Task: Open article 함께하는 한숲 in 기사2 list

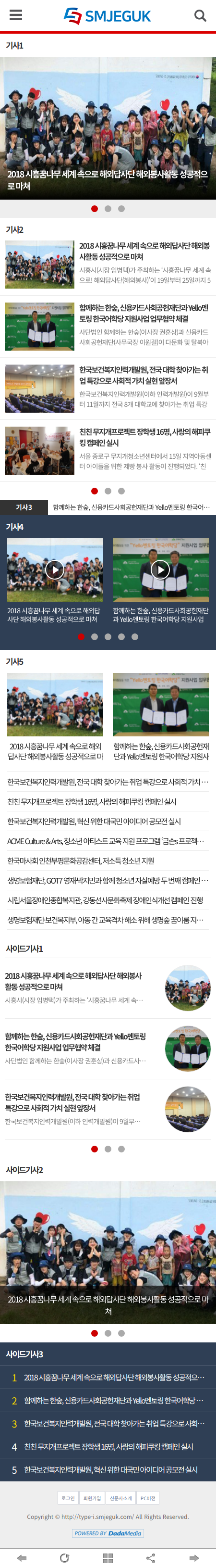Action: 108,326
